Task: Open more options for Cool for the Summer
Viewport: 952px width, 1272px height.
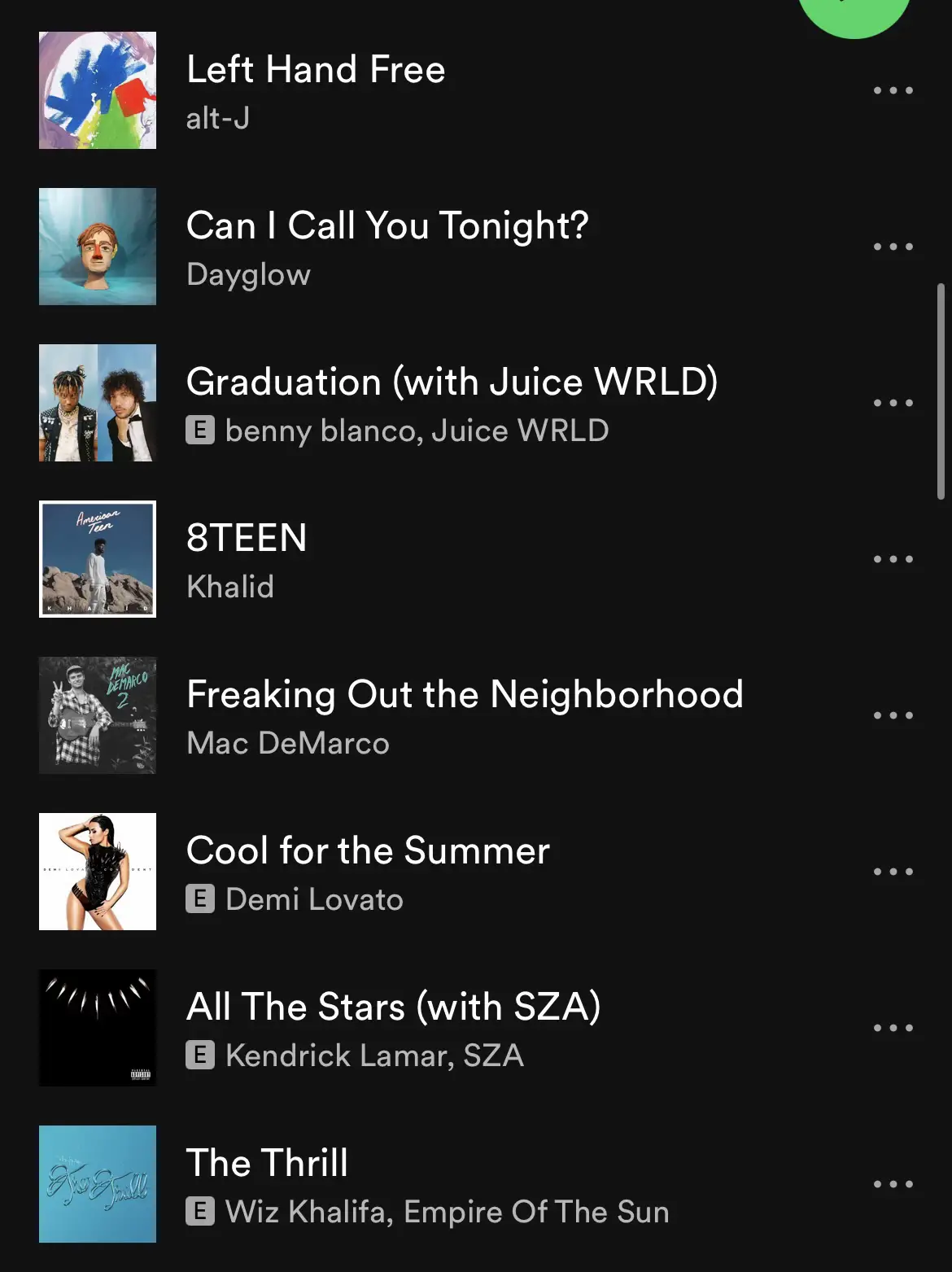Action: tap(893, 872)
